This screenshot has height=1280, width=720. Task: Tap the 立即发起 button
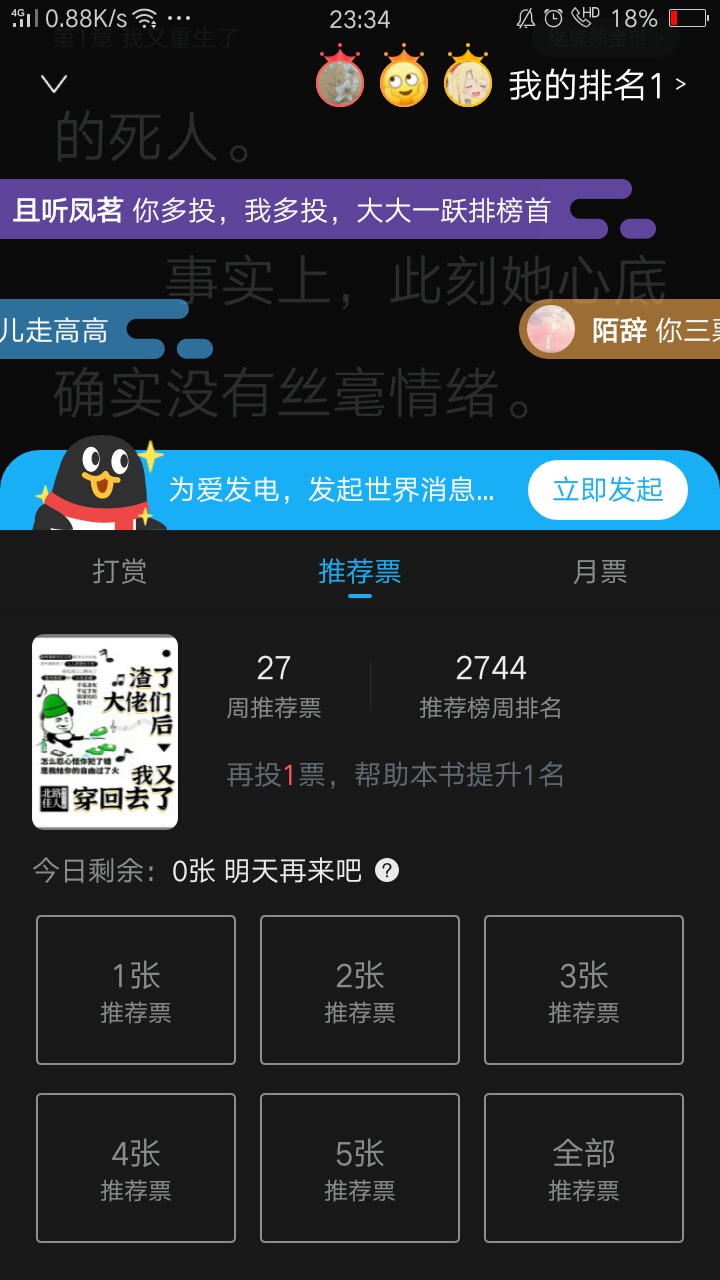tap(608, 490)
